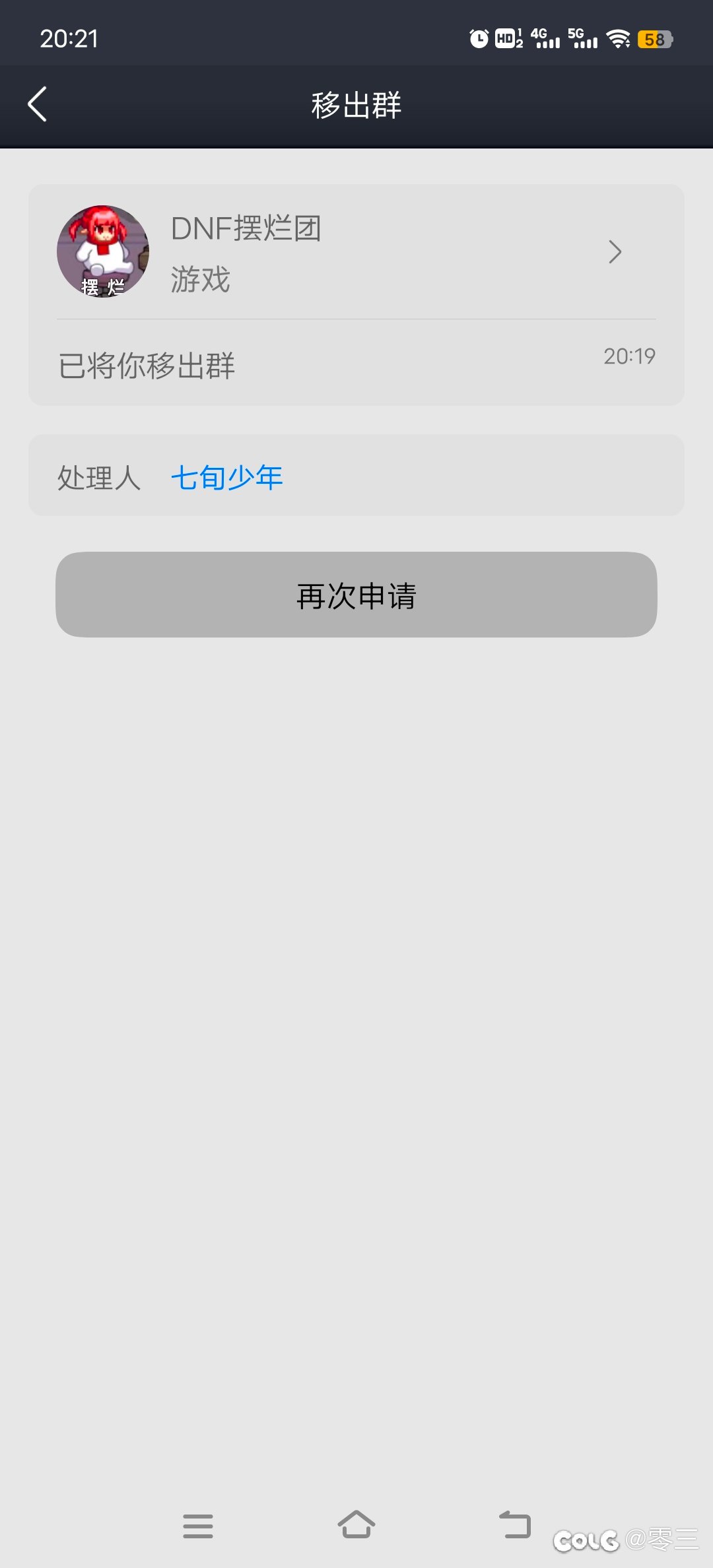Open the DNF摆烂团 group details
Screen dimensions: 713x1568
pyautogui.click(x=356, y=252)
